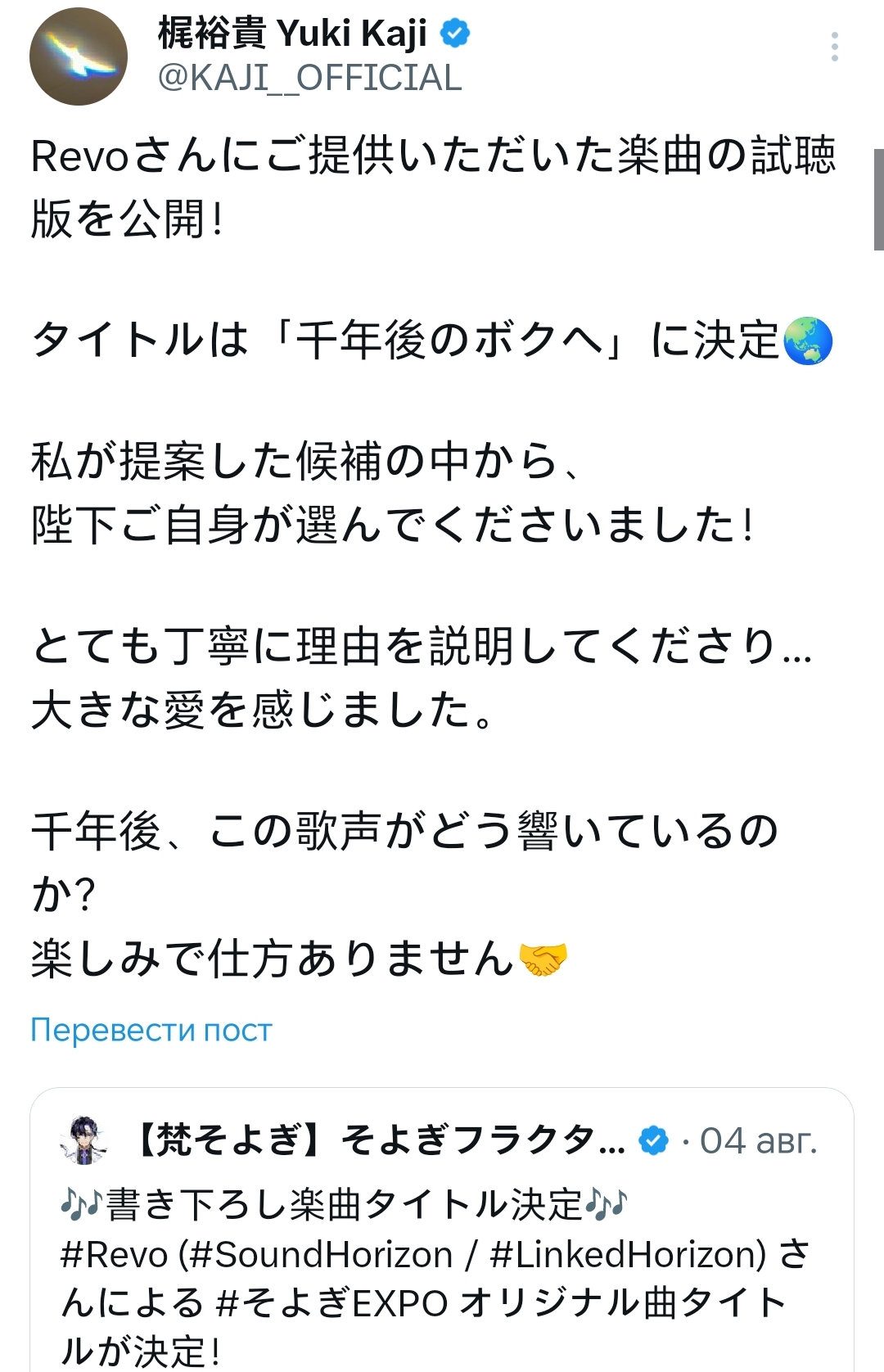Open the post's three-dot overflow menu
This screenshot has height=1372, width=884.
[x=834, y=47]
